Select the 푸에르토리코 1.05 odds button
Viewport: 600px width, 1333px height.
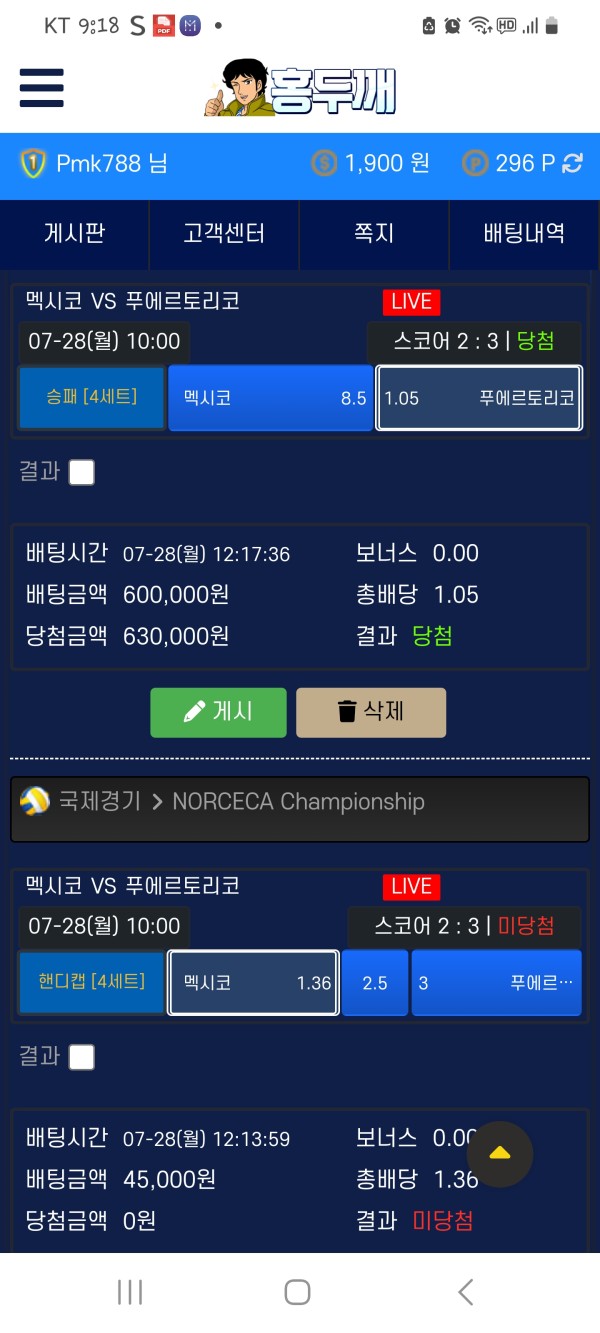tap(479, 398)
